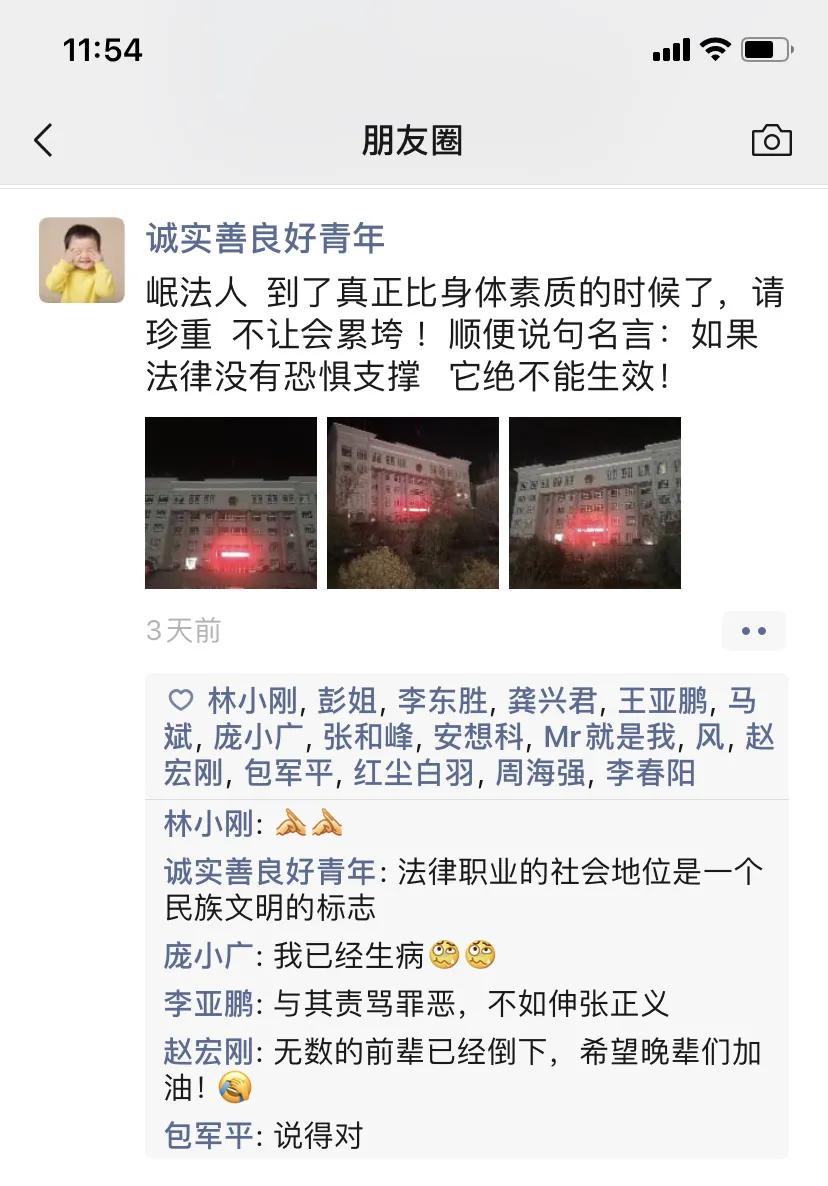Image resolution: width=828 pixels, height=1186 pixels.
Task: View the second building photo
Action: click(413, 503)
